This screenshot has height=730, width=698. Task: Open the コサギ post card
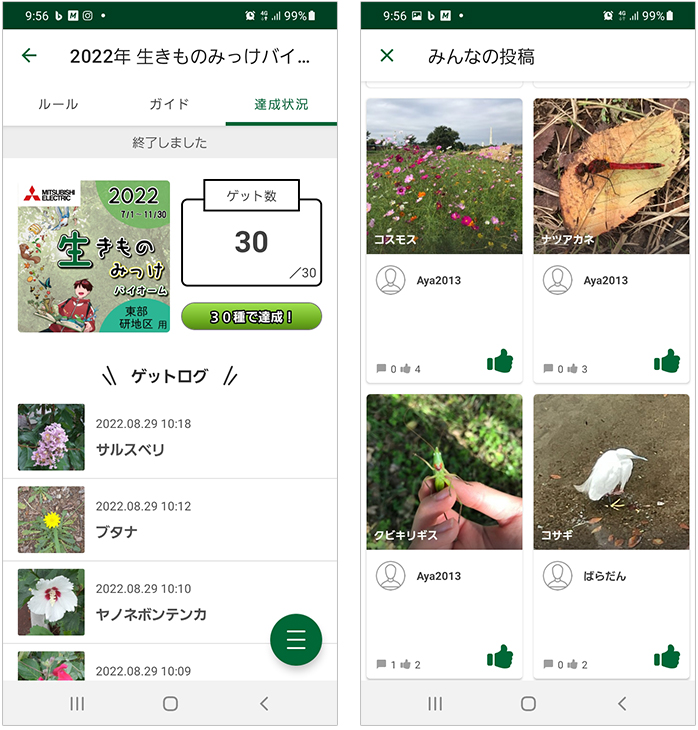coord(611,472)
